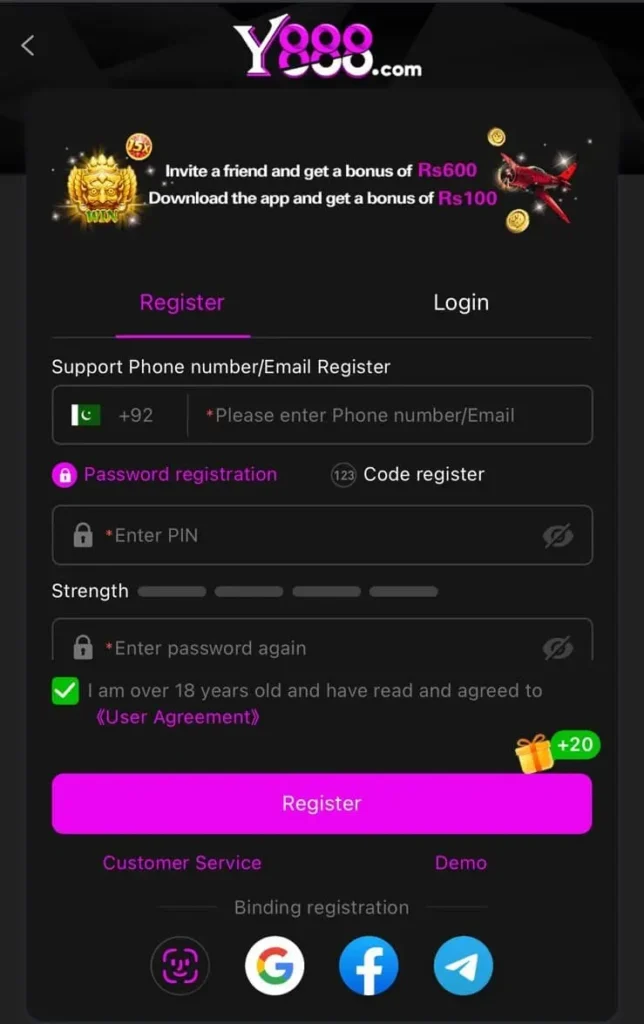The width and height of the screenshot is (644, 1024).
Task: Focus the Phone number/Email field
Action: (x=390, y=415)
